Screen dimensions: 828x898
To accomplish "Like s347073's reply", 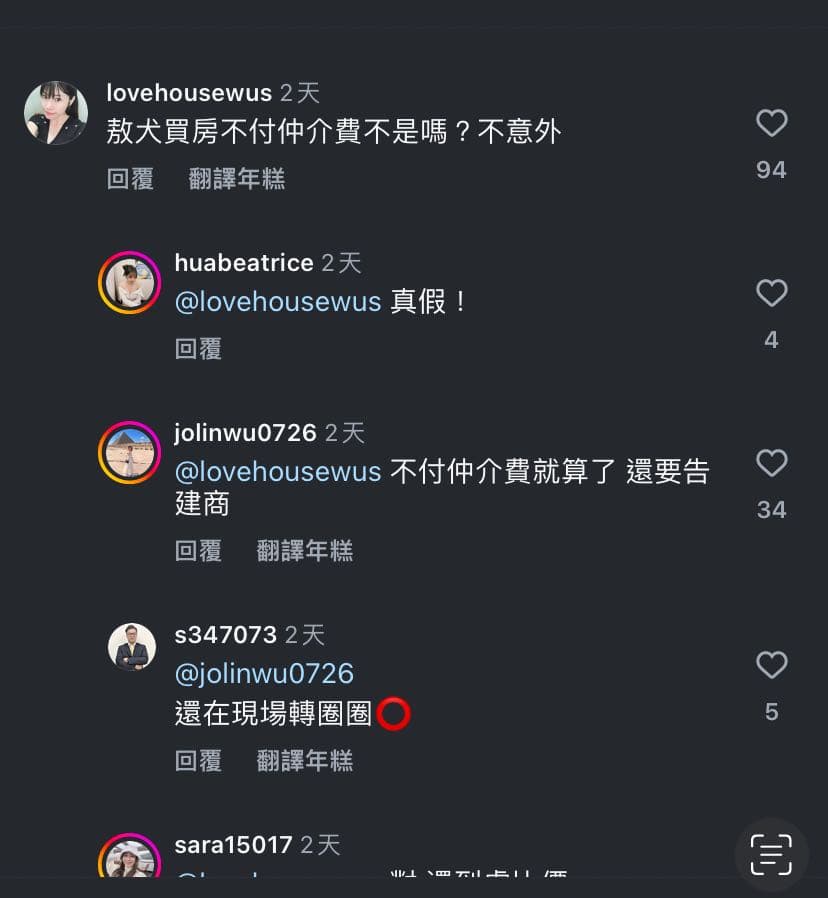I will 771,666.
